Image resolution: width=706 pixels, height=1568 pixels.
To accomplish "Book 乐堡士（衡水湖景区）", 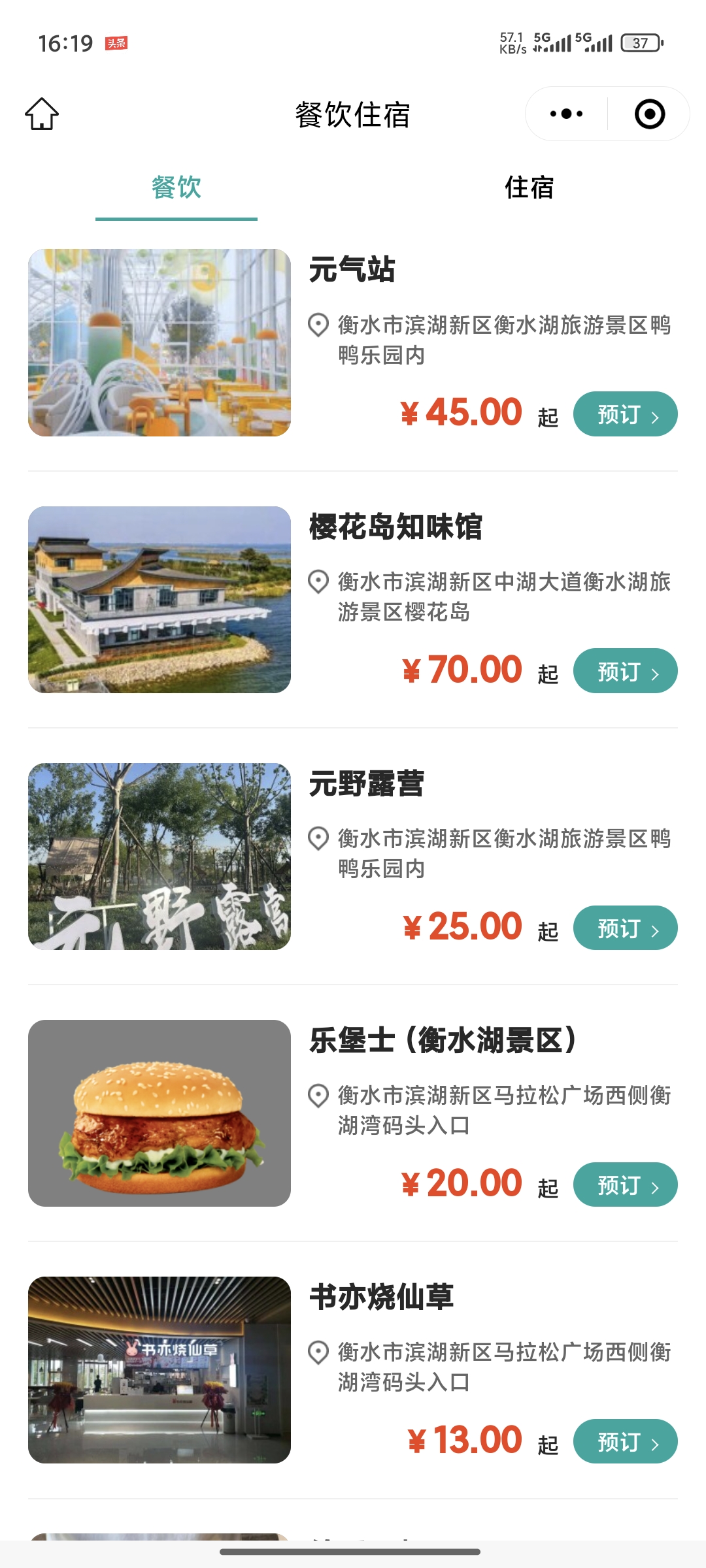I will pos(625,1184).
